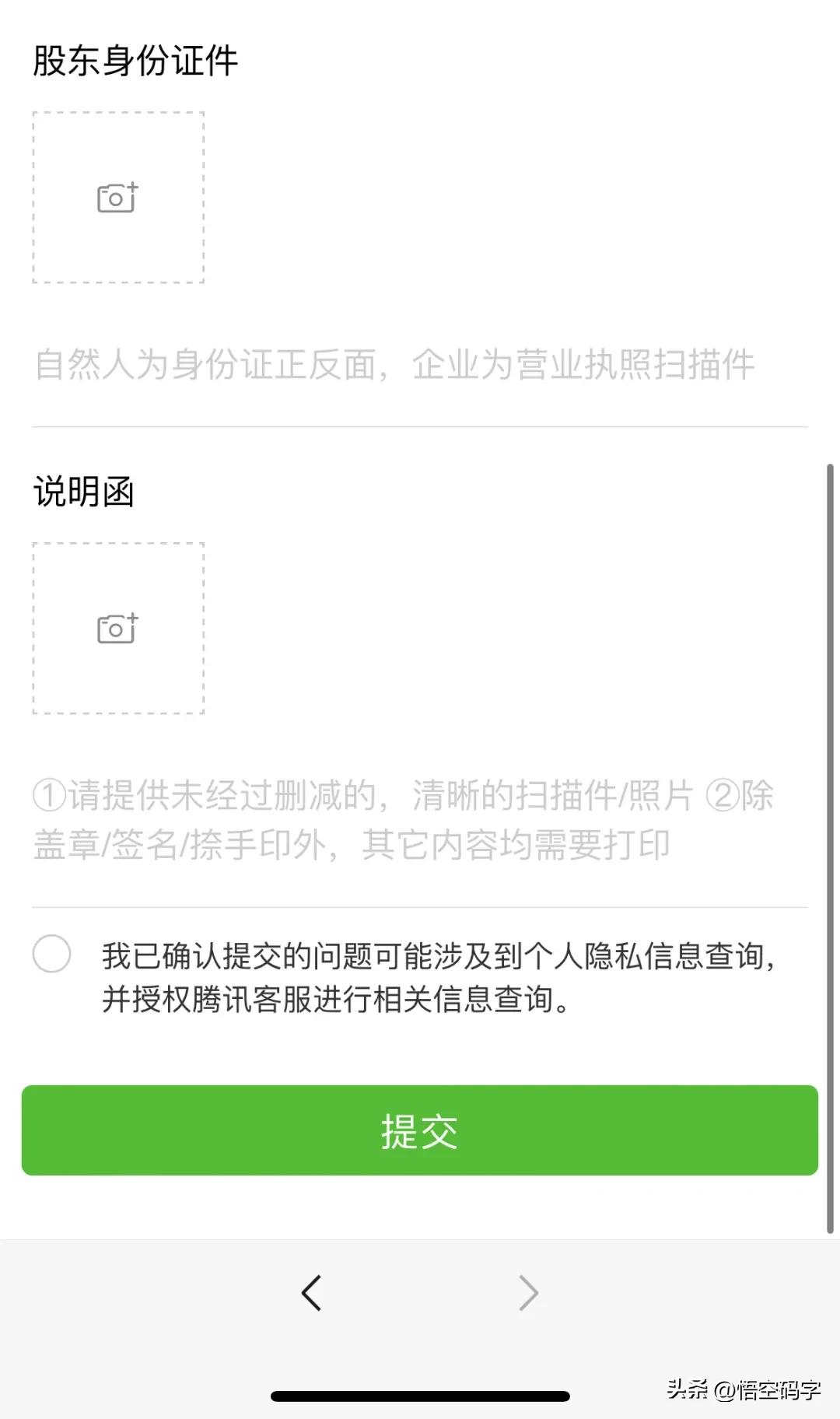
Task: Check the privacy authorization agreement circle
Action: [52, 954]
